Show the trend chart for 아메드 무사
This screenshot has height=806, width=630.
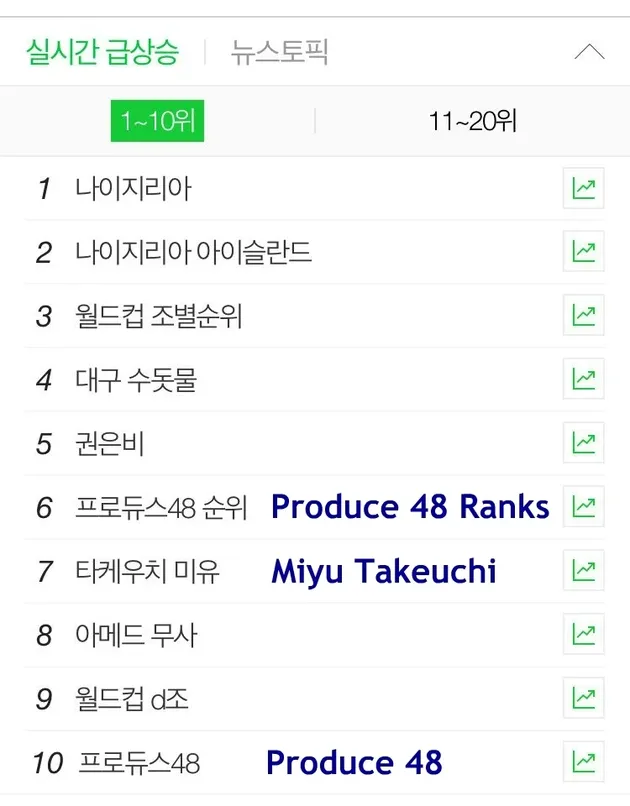coord(583,634)
